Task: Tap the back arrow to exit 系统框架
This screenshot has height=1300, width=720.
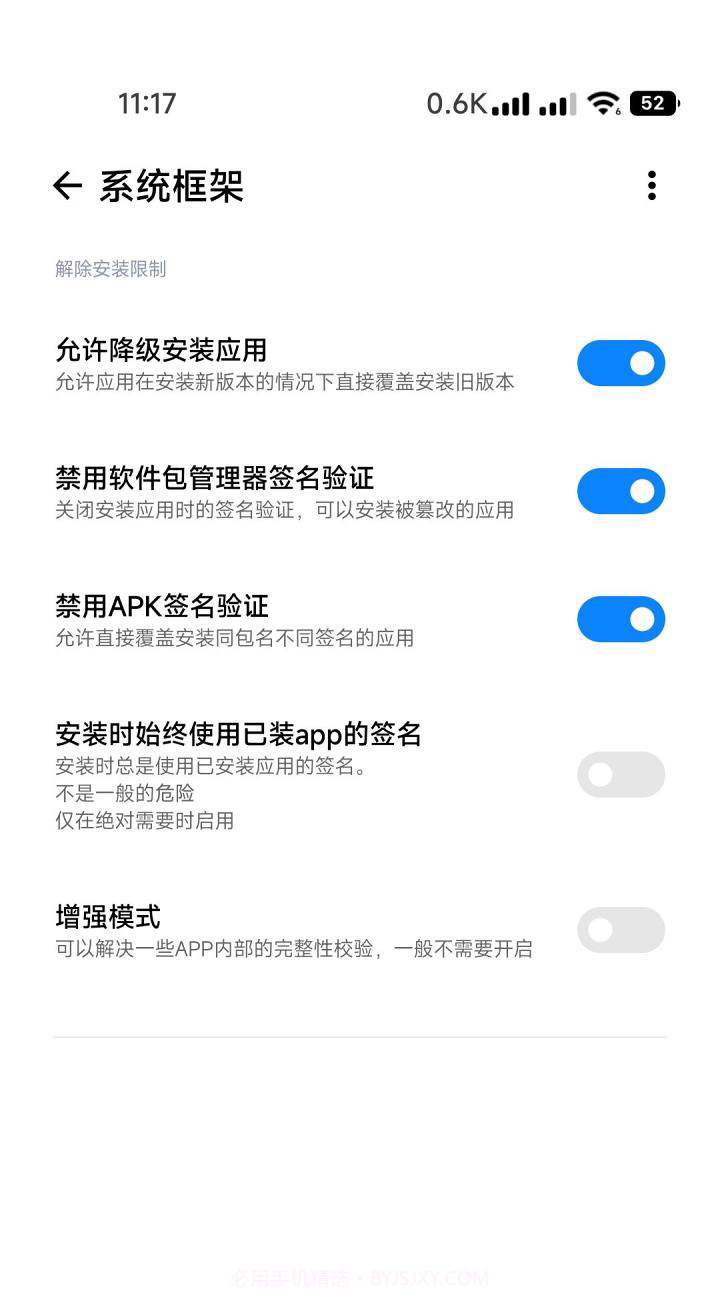Action: click(x=67, y=186)
